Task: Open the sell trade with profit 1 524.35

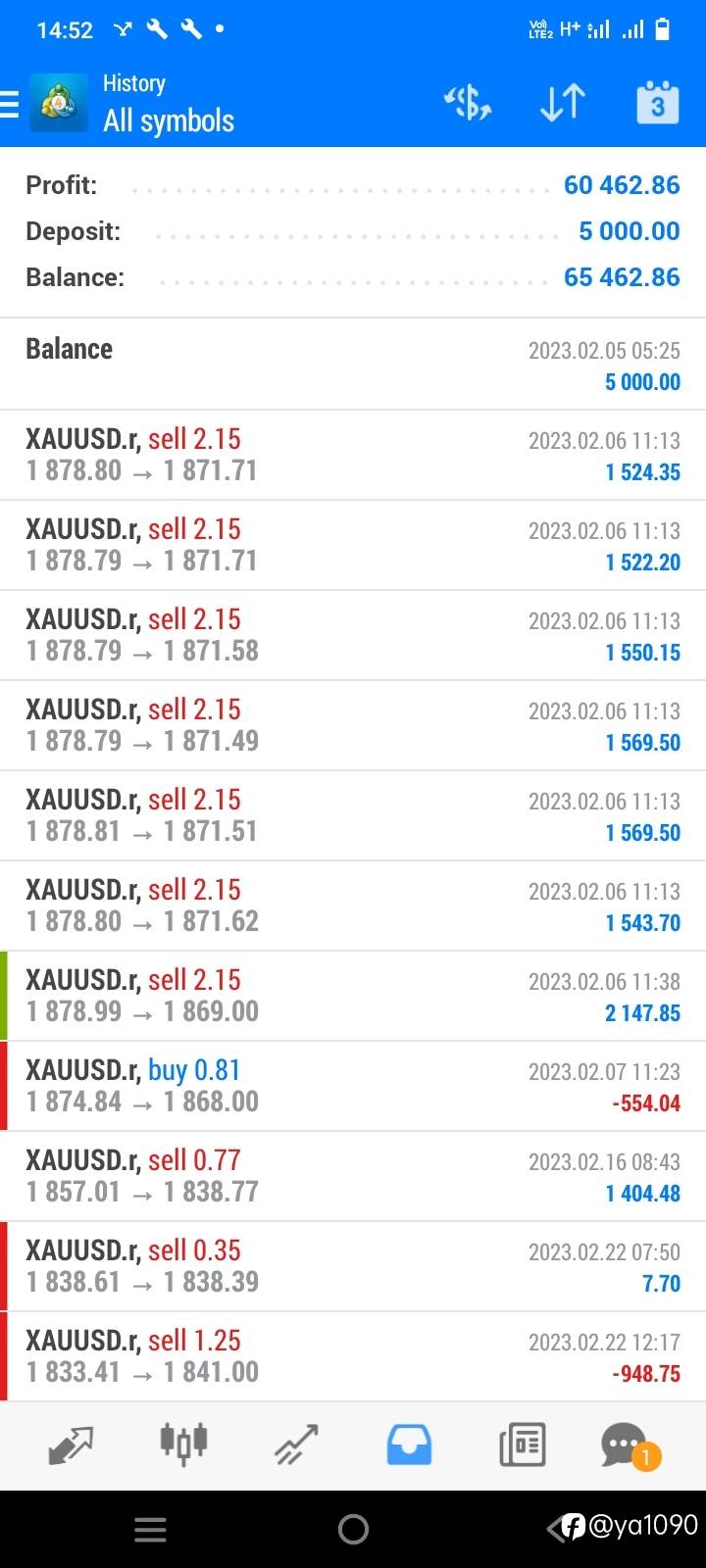Action: pyautogui.click(x=353, y=455)
